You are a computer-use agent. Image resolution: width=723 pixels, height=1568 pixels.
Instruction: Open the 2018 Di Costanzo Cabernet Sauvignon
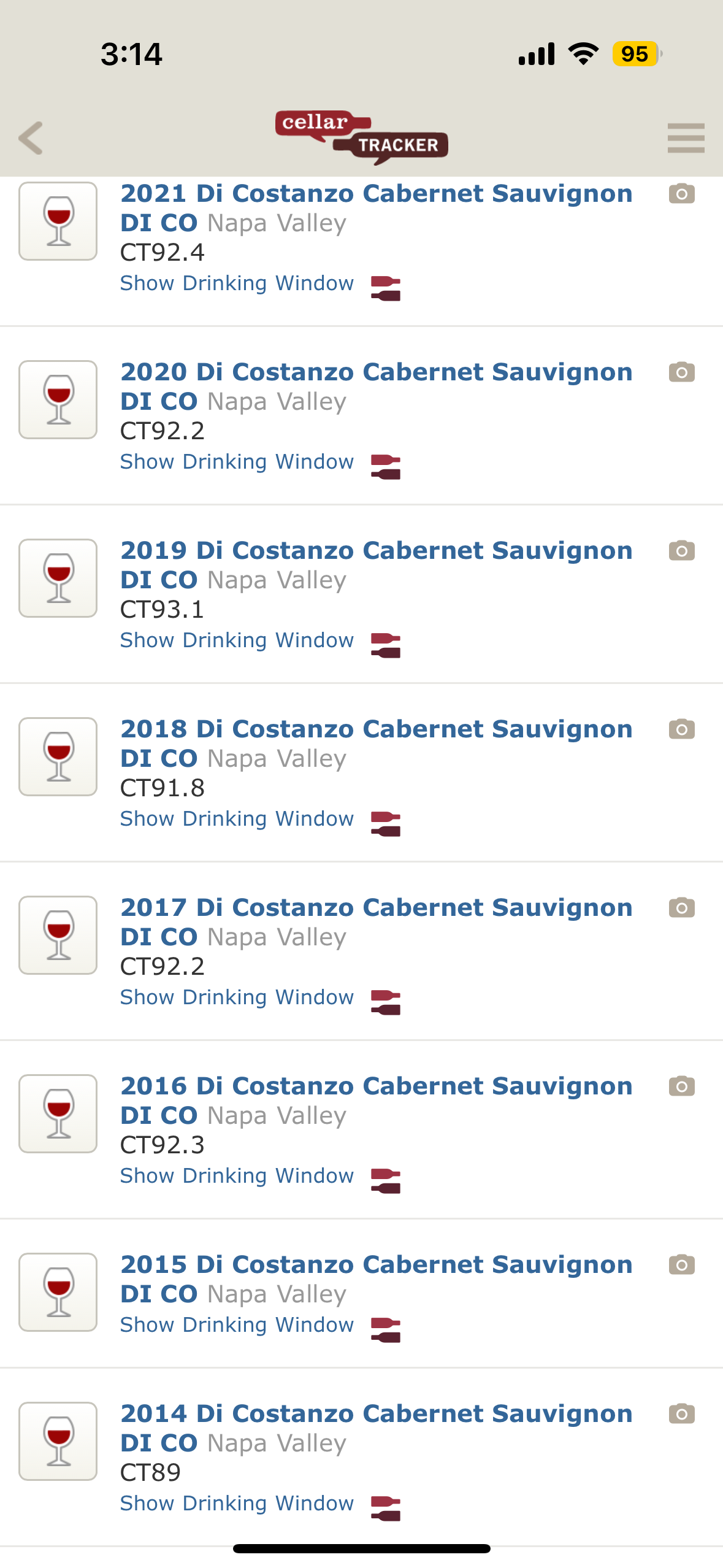[x=376, y=744]
